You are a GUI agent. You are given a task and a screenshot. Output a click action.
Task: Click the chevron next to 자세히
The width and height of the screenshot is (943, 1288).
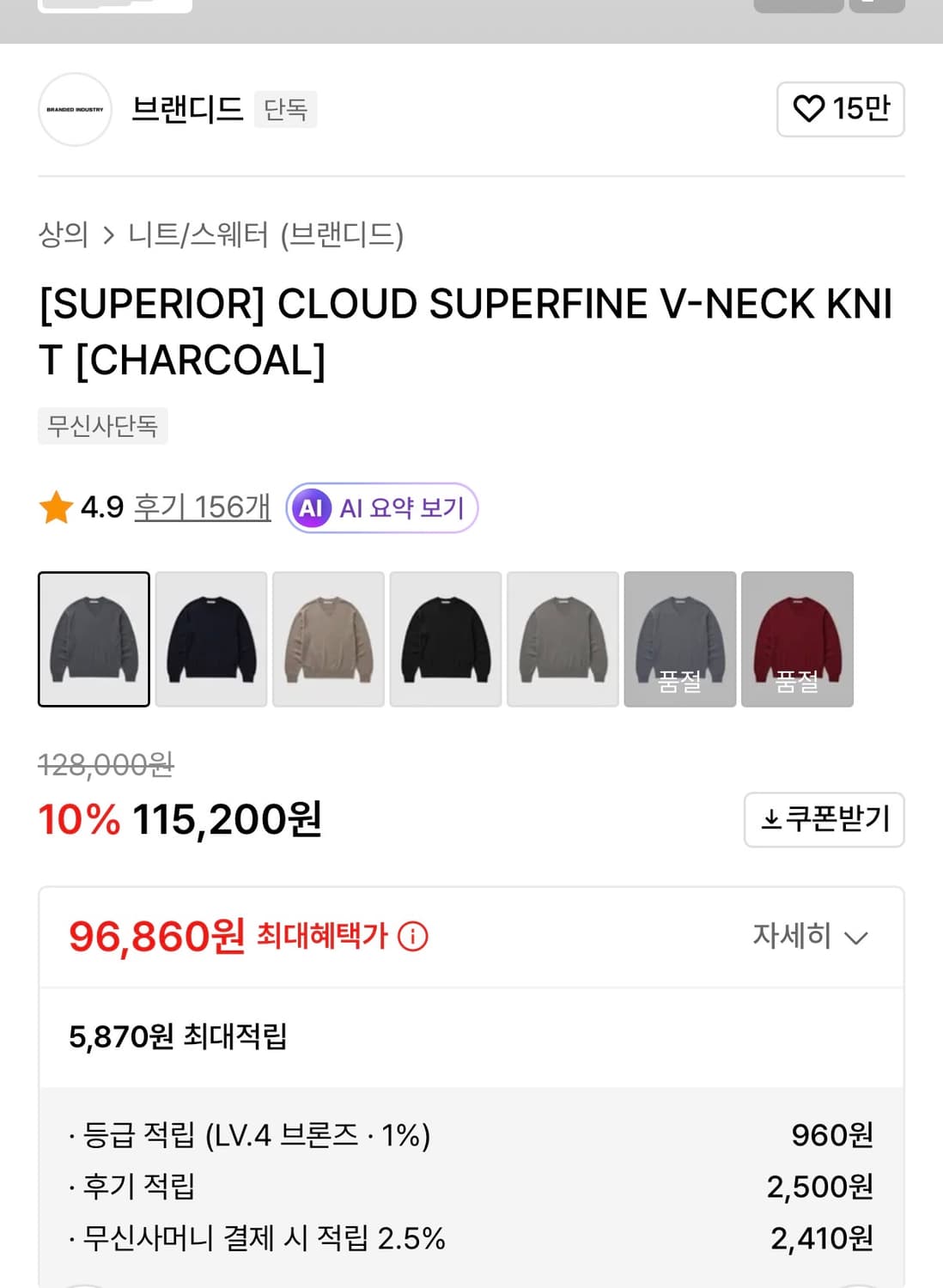tap(856, 939)
